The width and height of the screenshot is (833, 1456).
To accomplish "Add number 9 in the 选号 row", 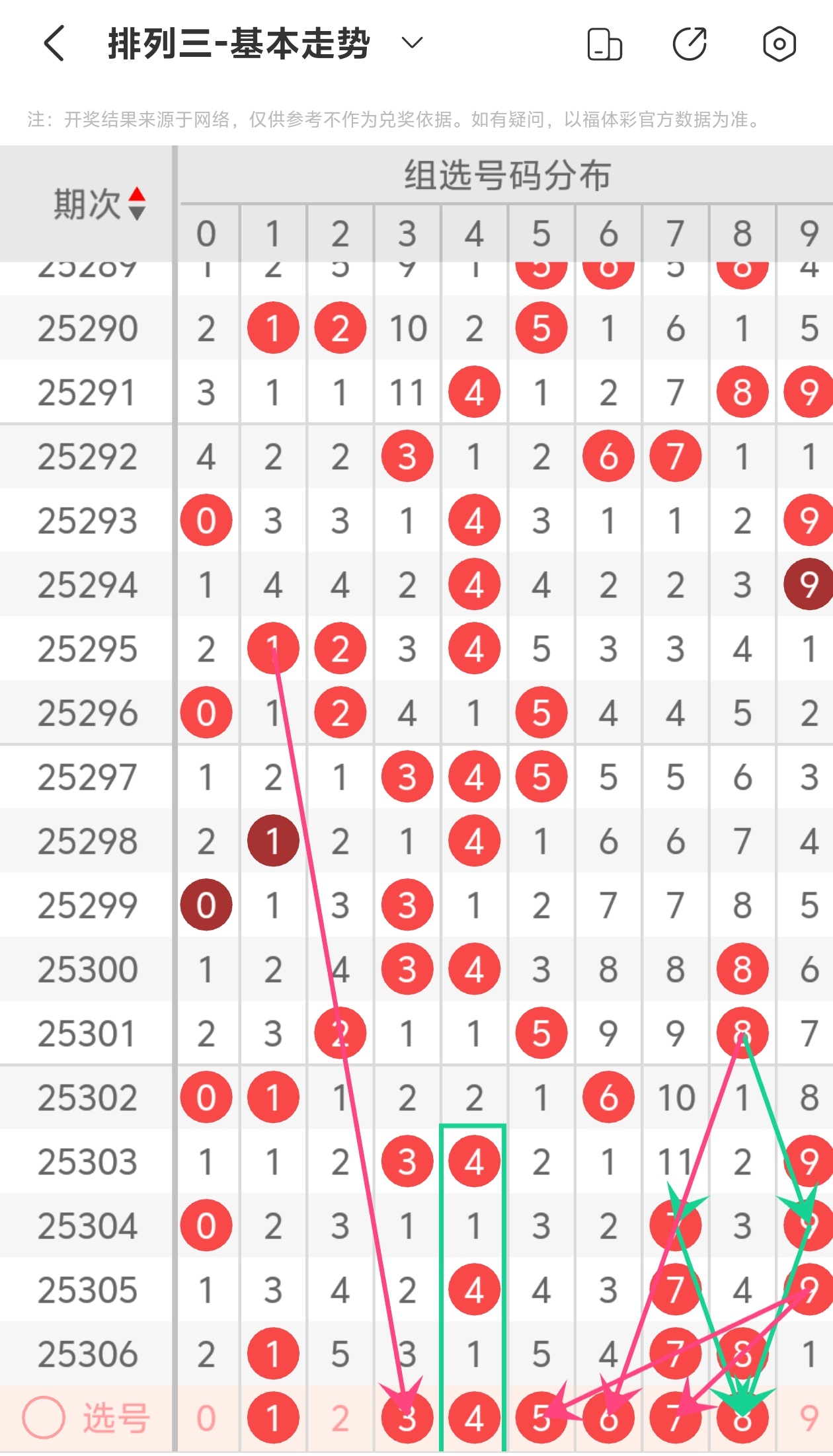I will pyautogui.click(x=809, y=1418).
